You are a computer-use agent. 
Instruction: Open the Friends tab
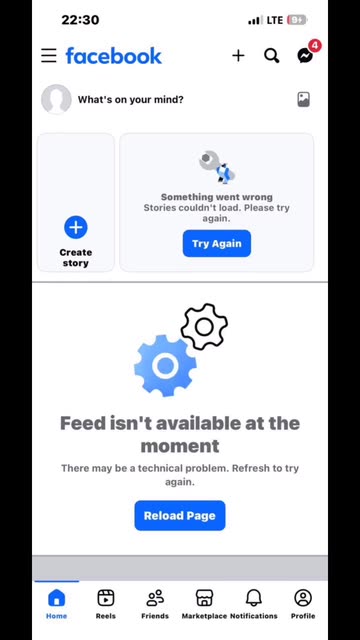pos(155,604)
